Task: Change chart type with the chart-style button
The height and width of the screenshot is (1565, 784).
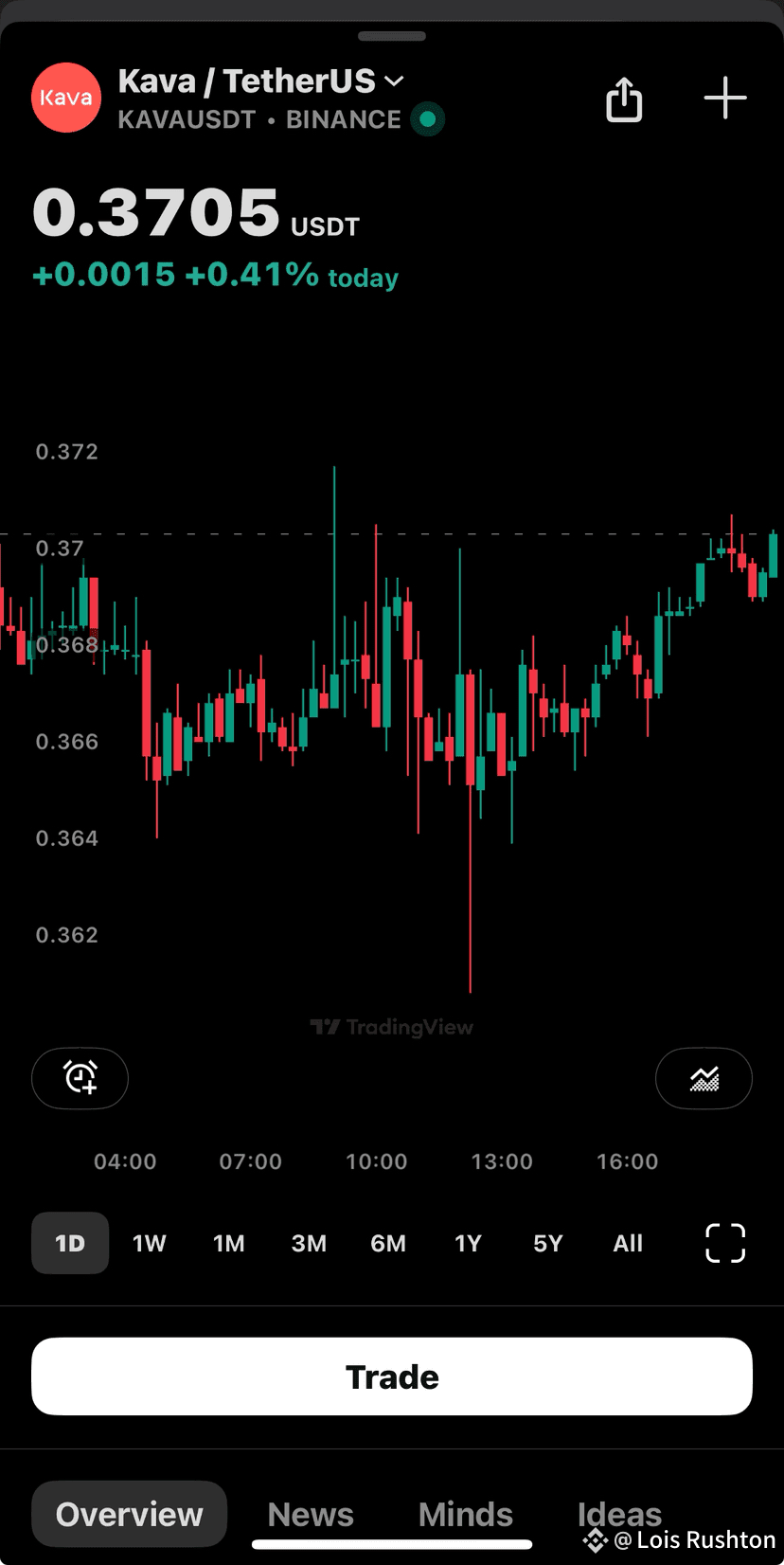Action: pos(704,1078)
